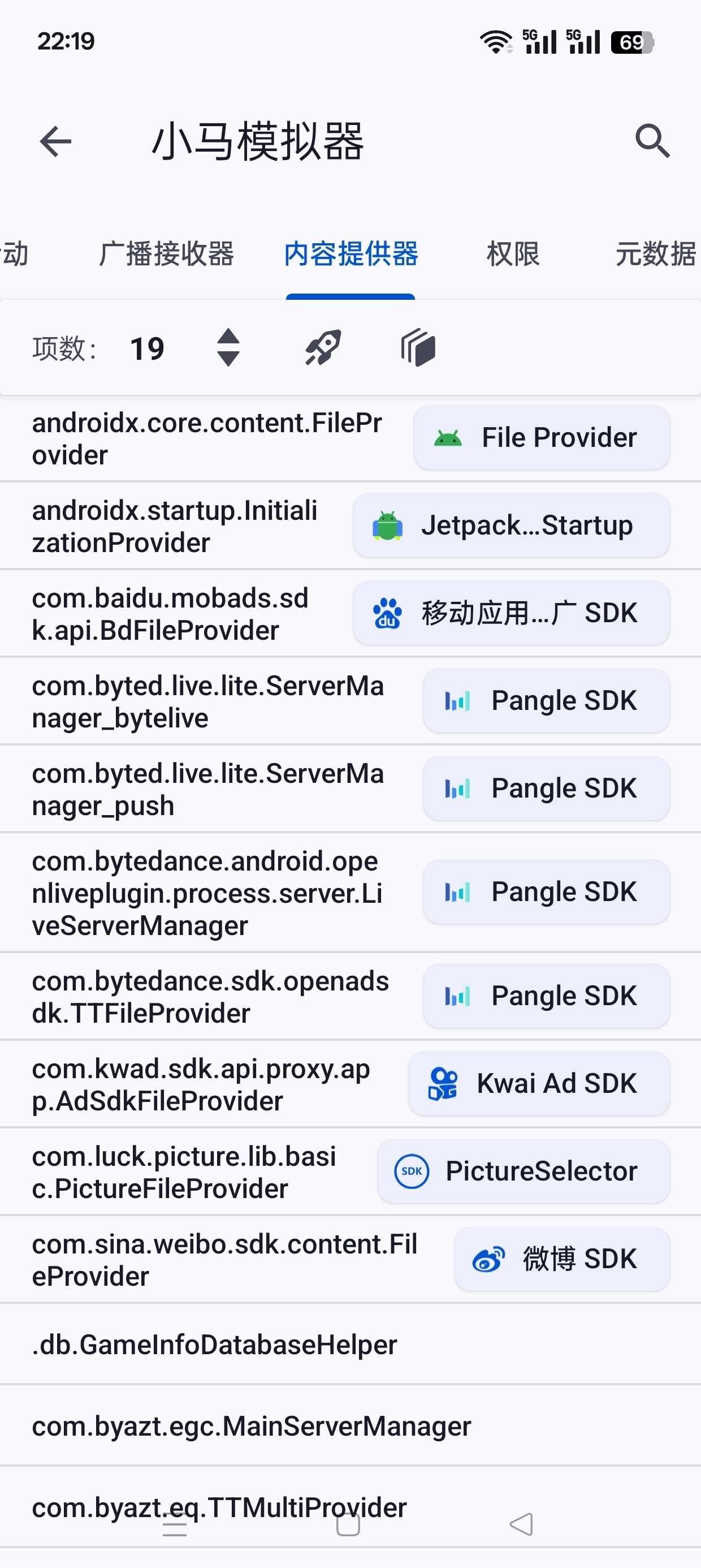Screen dimensions: 701x1568
Task: Open search in the app bar
Action: pos(652,141)
